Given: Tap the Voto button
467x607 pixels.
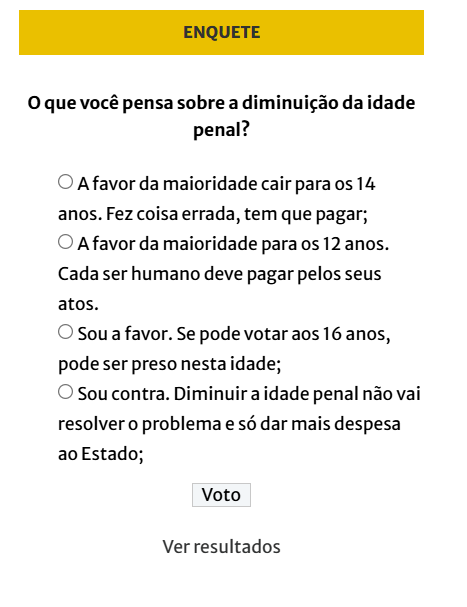Looking at the screenshot, I should [221, 495].
